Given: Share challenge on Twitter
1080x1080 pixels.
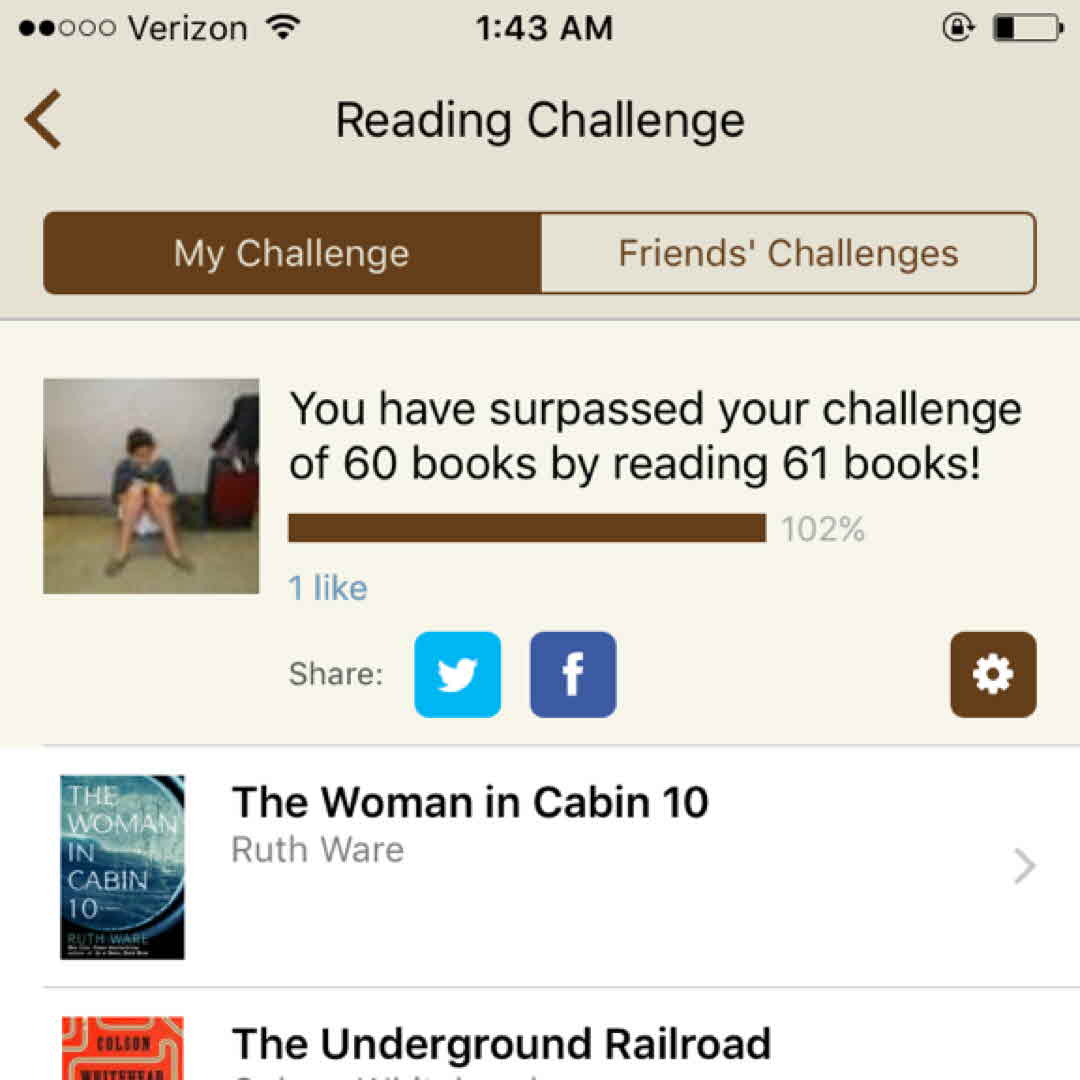Looking at the screenshot, I should [x=458, y=675].
